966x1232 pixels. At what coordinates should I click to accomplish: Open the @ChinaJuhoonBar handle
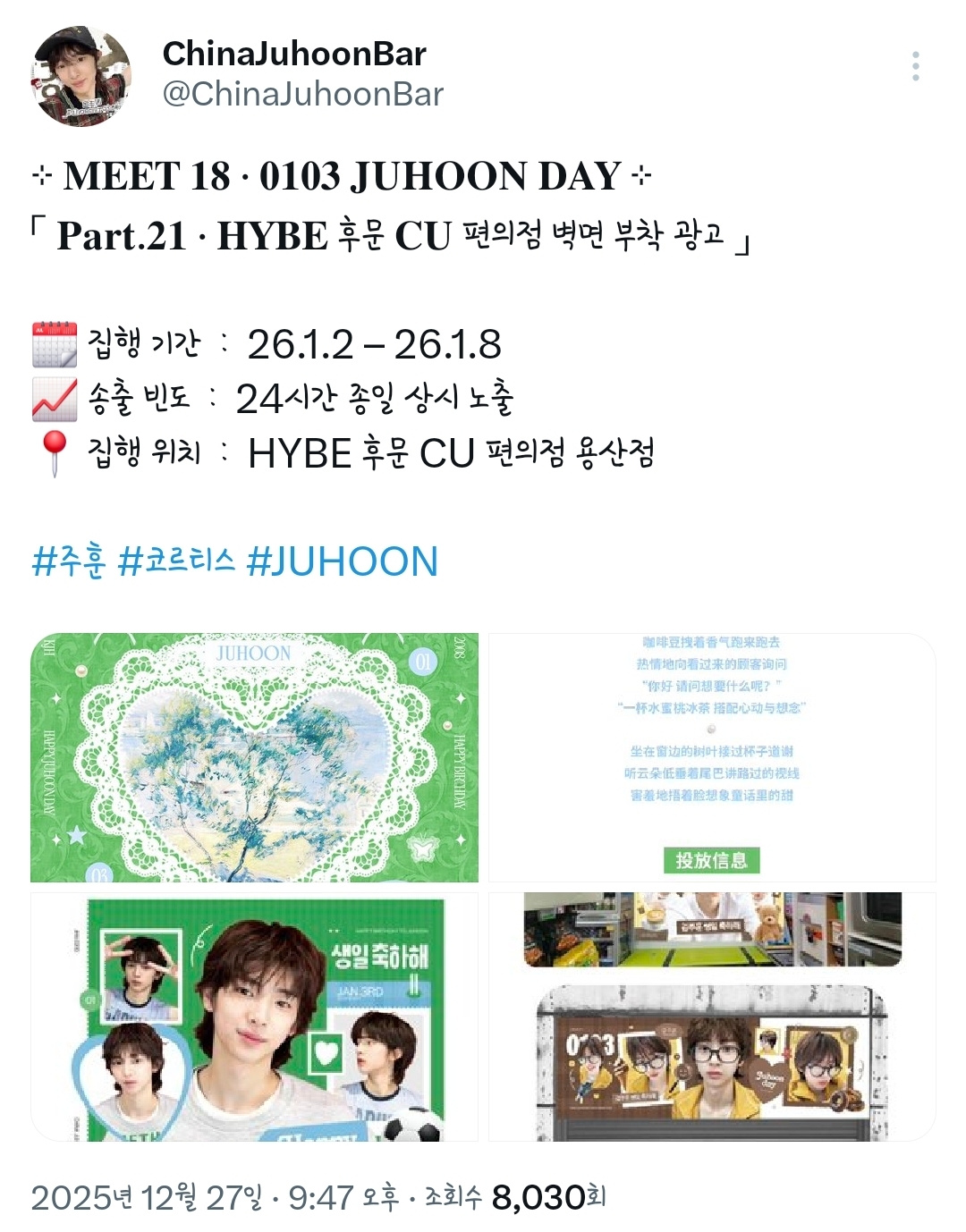pyautogui.click(x=302, y=94)
